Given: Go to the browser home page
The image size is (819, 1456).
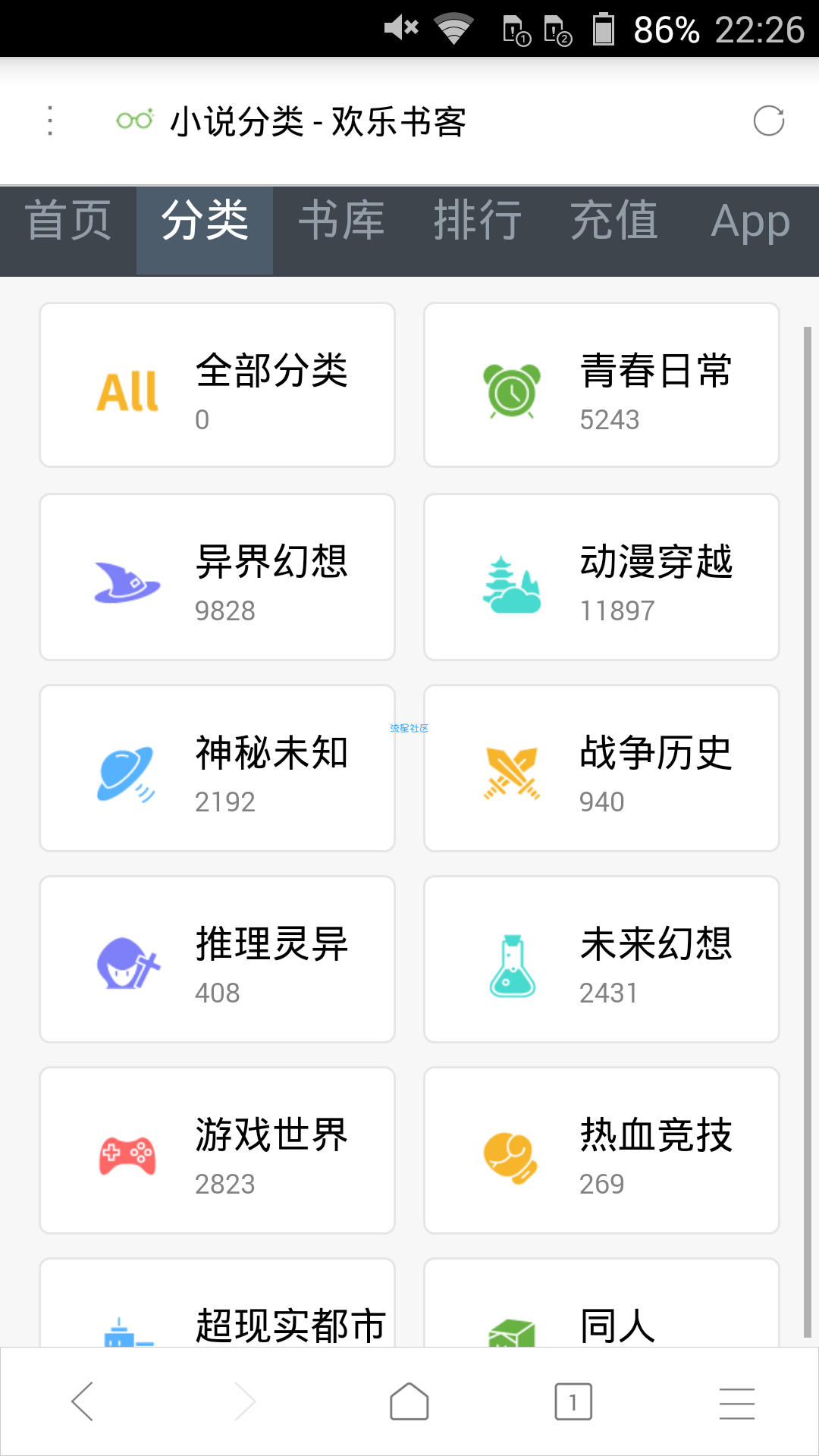Looking at the screenshot, I should pyautogui.click(x=409, y=1401).
